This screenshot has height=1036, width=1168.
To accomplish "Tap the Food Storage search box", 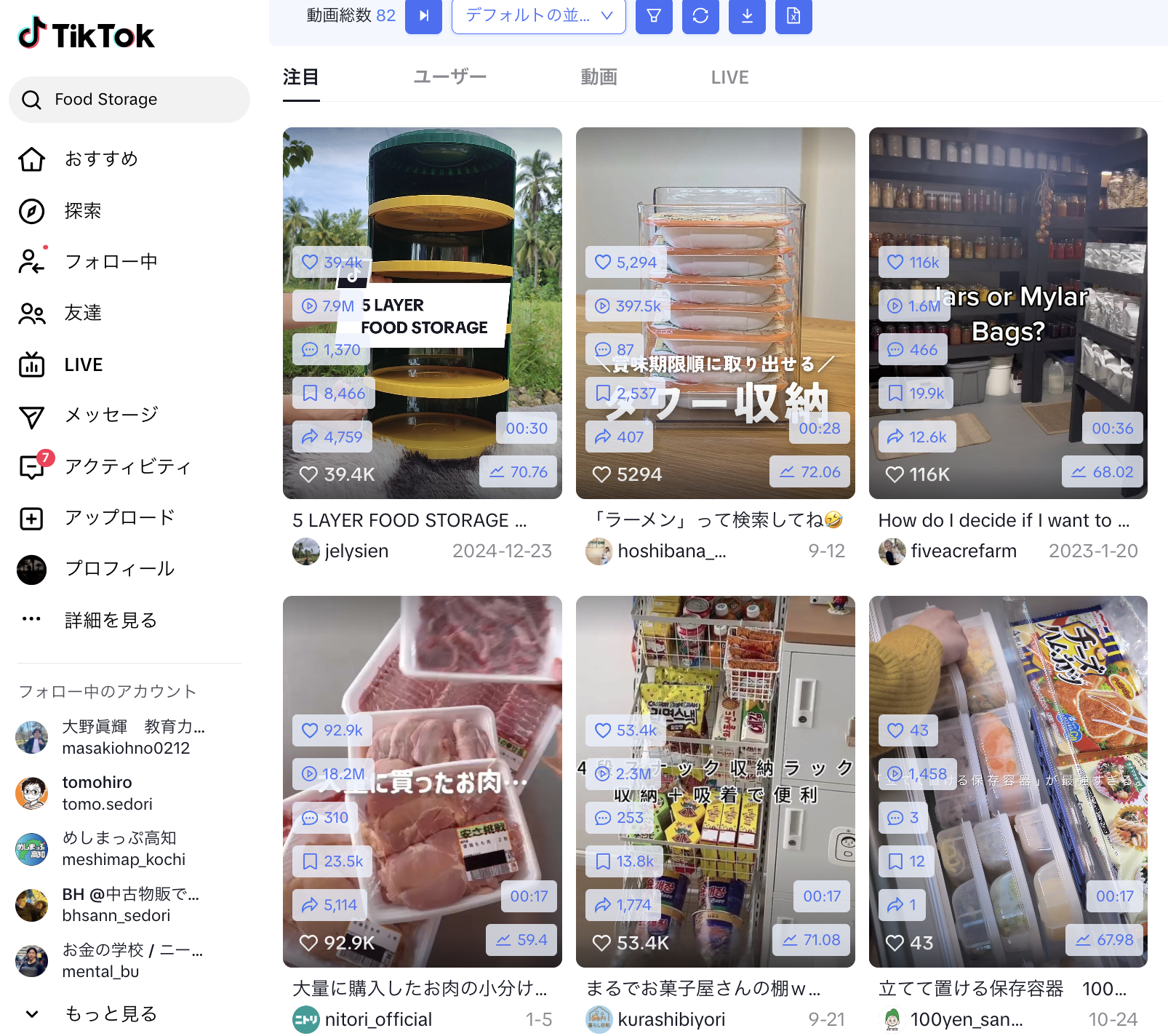I will (129, 100).
